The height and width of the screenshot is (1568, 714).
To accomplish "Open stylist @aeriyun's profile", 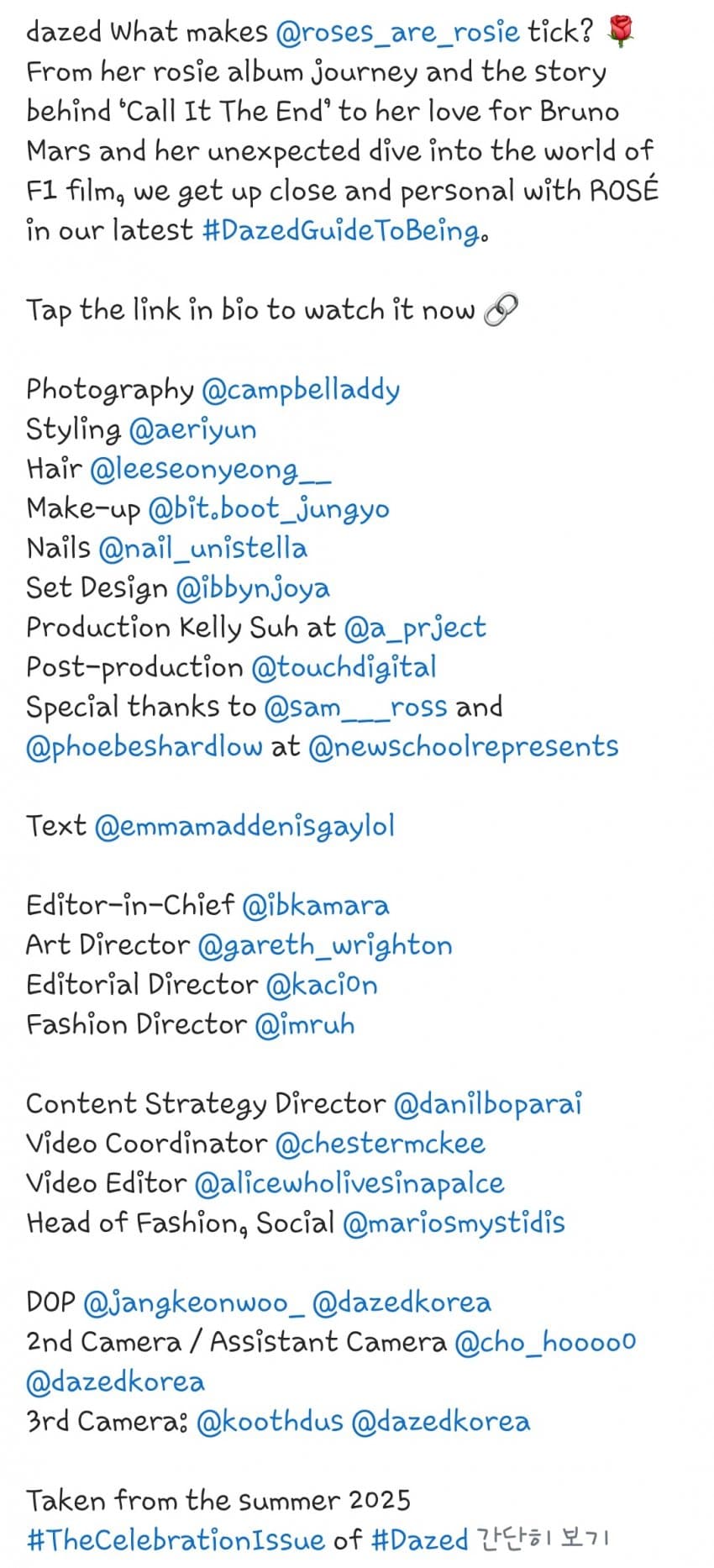I will click(x=192, y=429).
